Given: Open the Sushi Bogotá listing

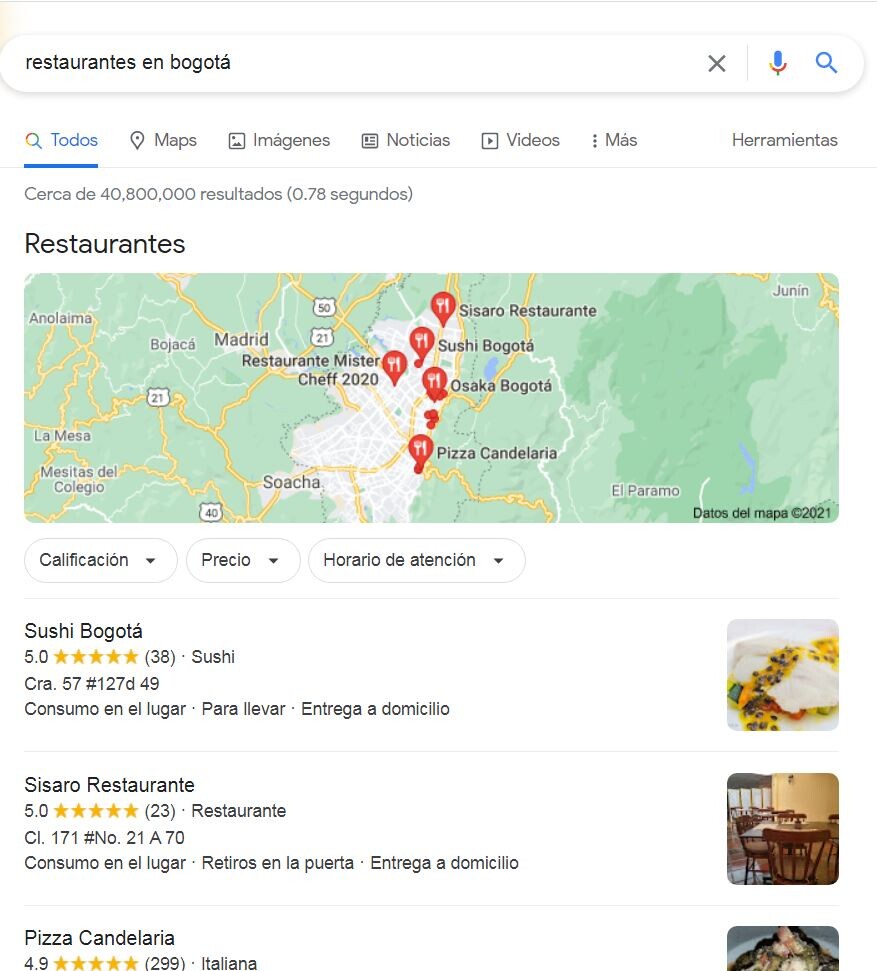Looking at the screenshot, I should click(84, 631).
